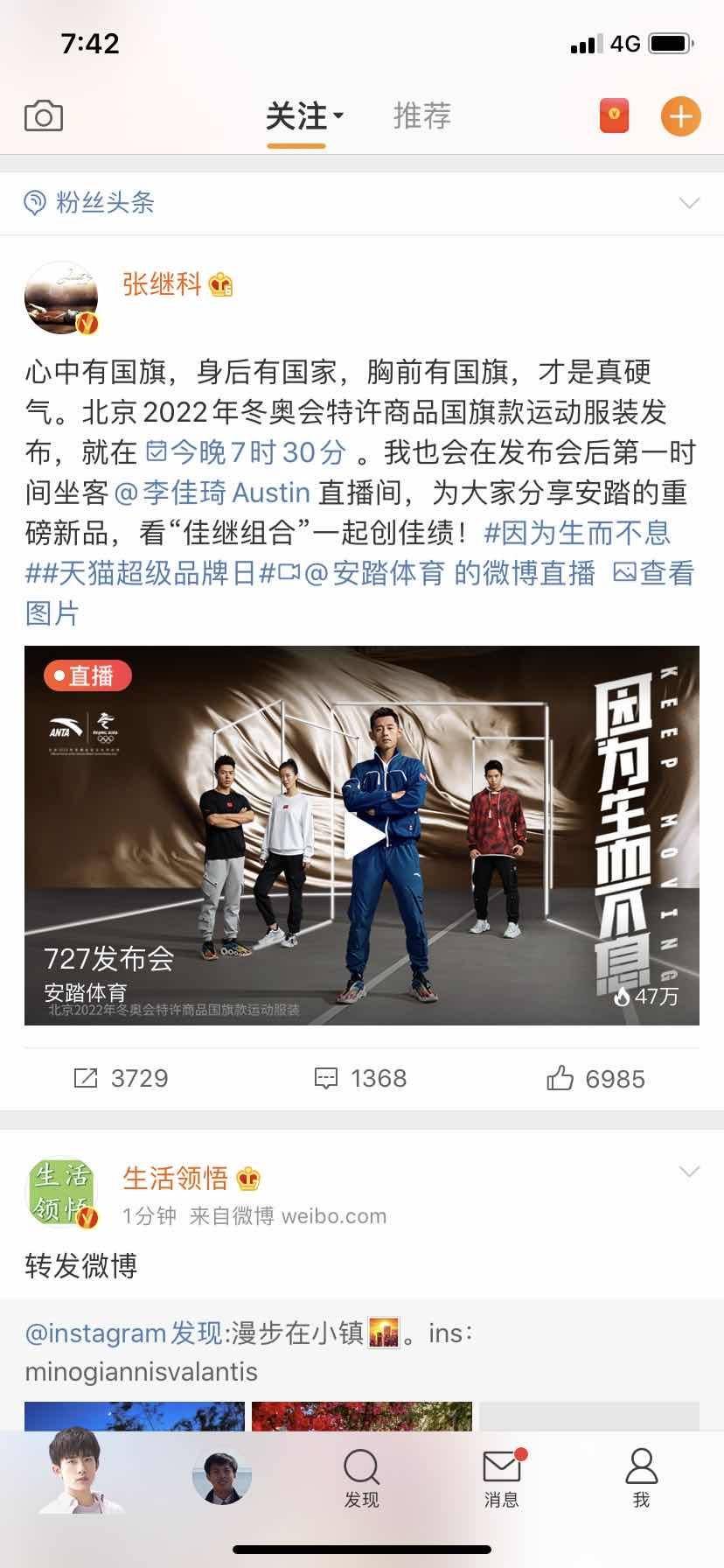This screenshot has height=1568, width=724.
Task: Expand the 关注 dropdown tab
Action: pos(303,116)
